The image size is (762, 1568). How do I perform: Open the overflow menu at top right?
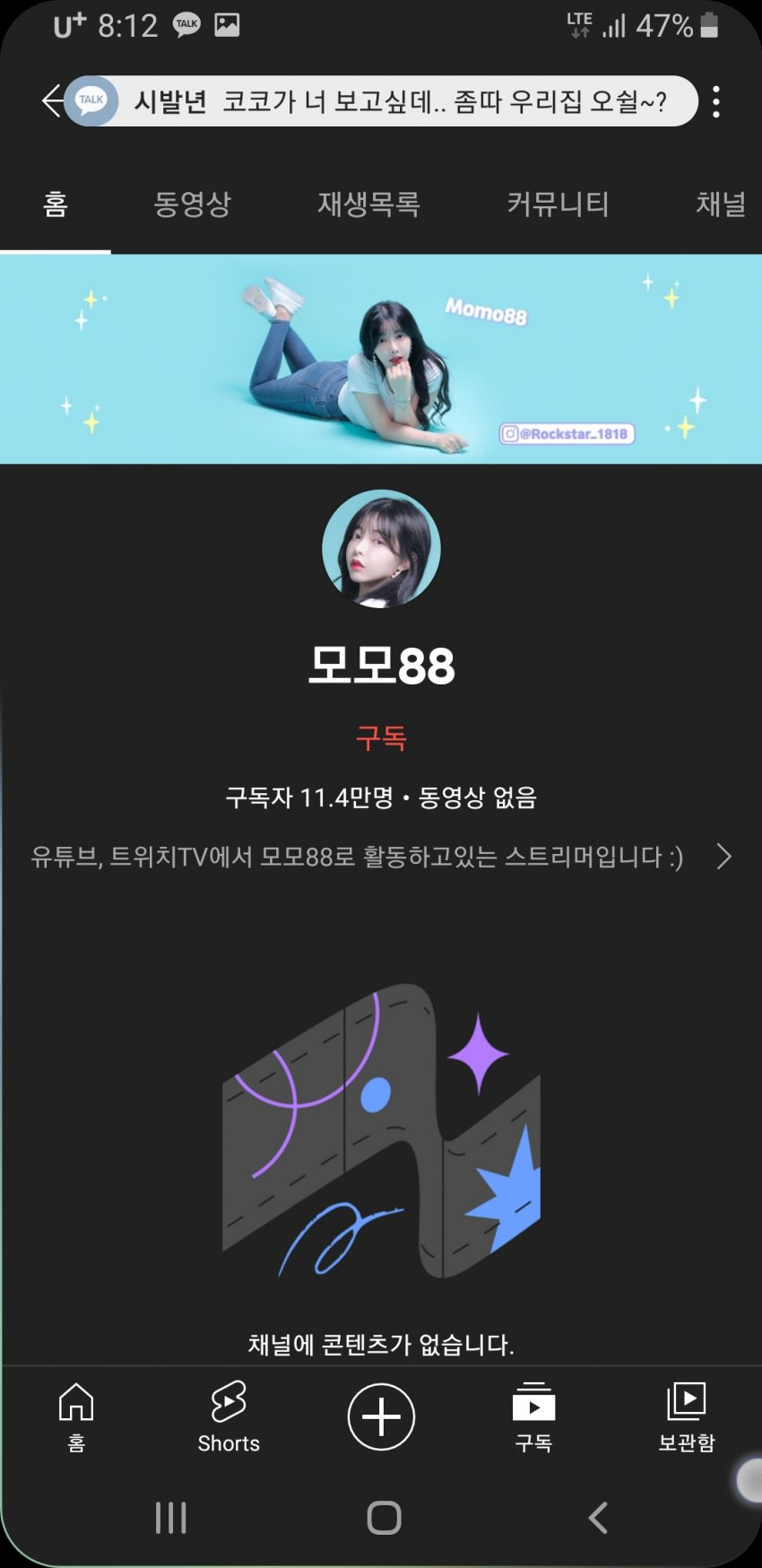tap(715, 102)
